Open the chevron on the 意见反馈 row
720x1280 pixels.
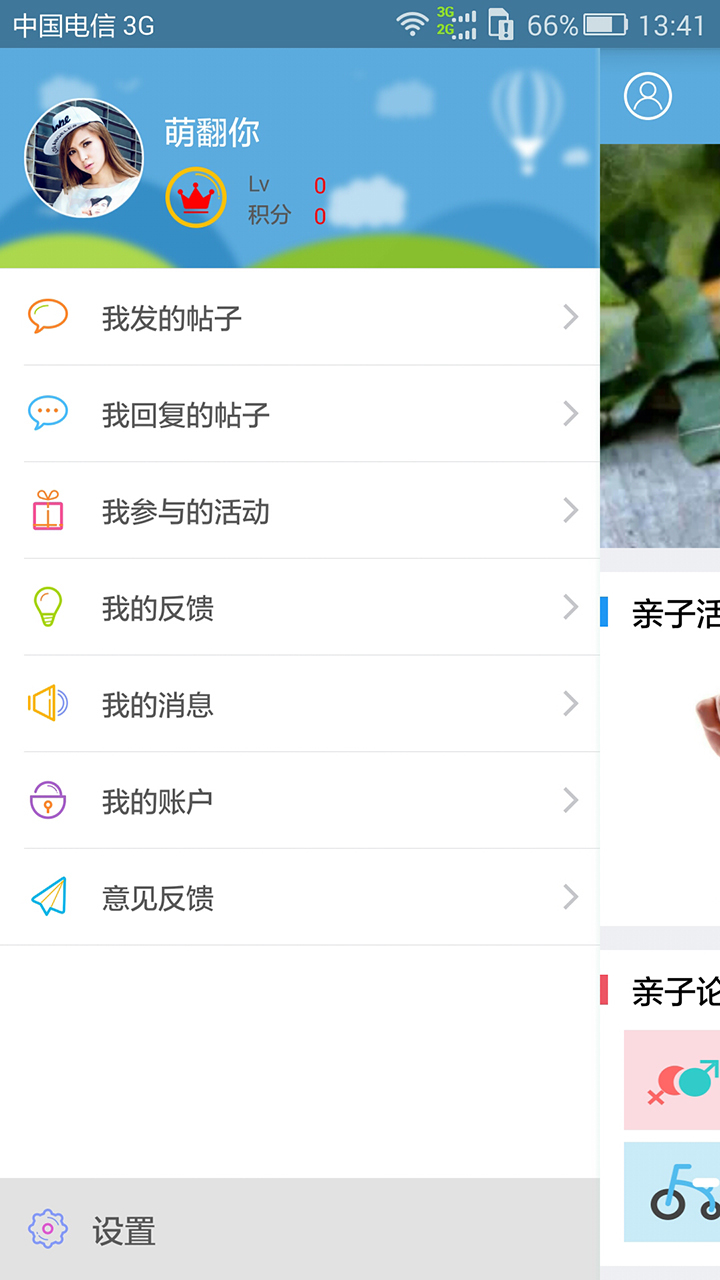[570, 897]
